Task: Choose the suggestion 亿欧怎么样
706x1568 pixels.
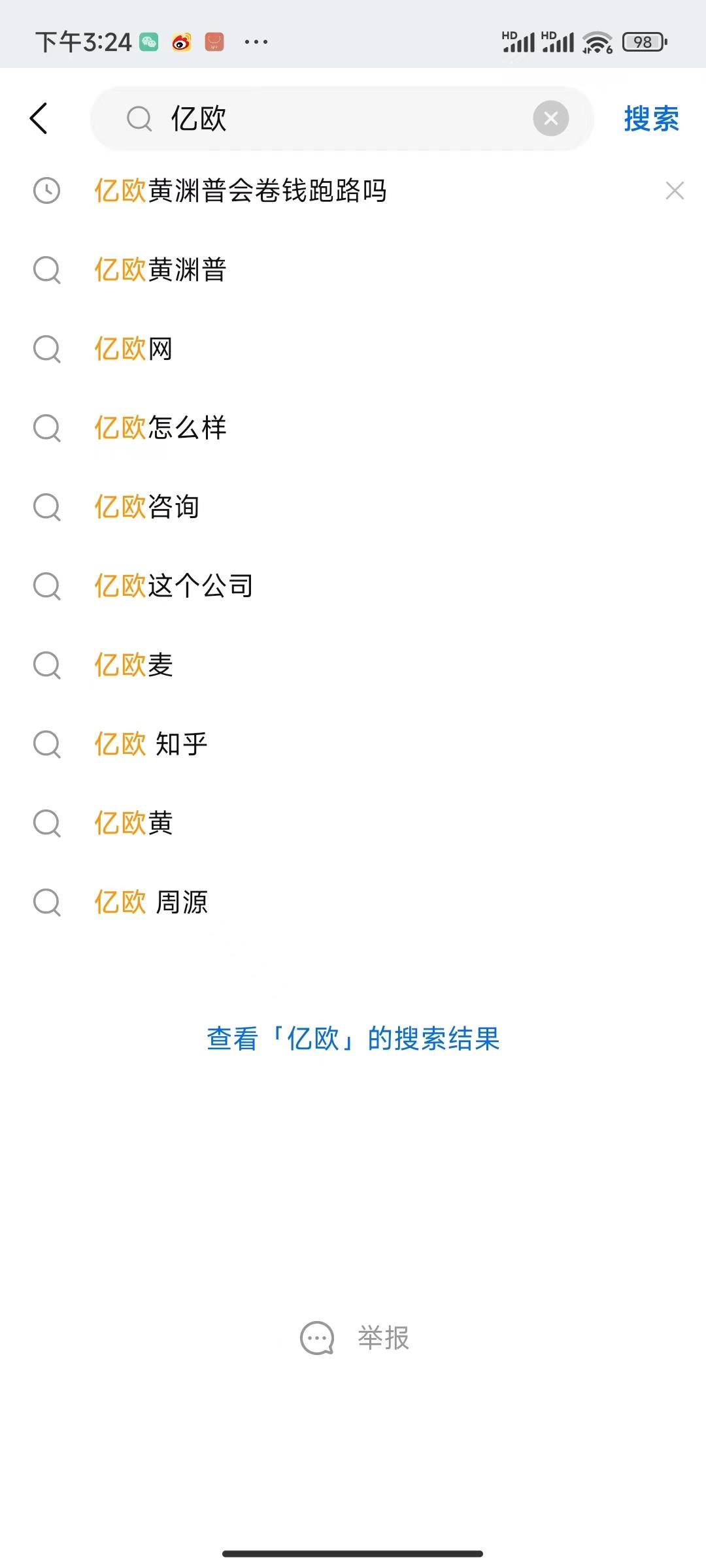Action: coord(160,429)
